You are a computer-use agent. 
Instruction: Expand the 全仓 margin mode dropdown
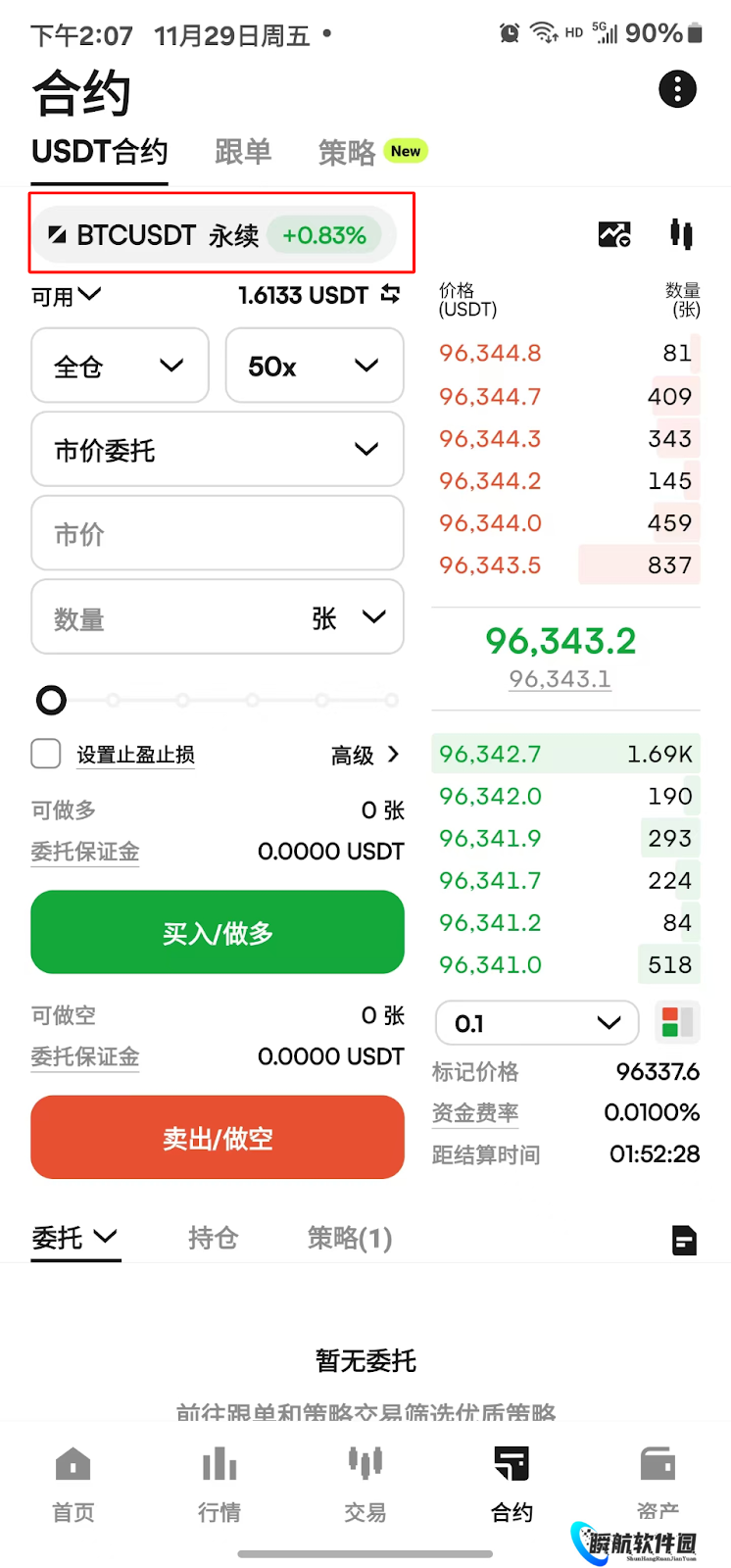pos(120,366)
